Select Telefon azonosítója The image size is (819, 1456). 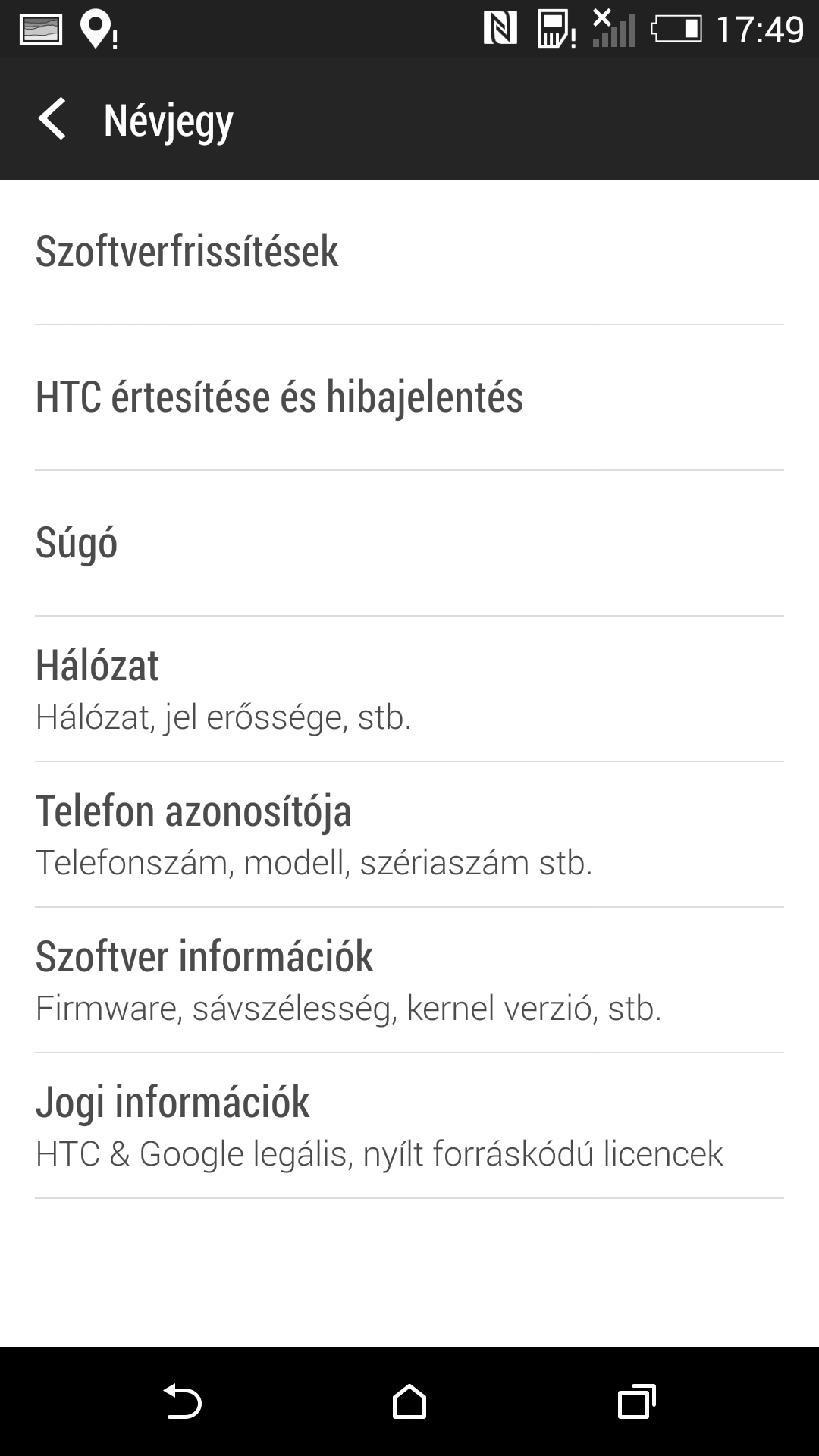click(409, 834)
